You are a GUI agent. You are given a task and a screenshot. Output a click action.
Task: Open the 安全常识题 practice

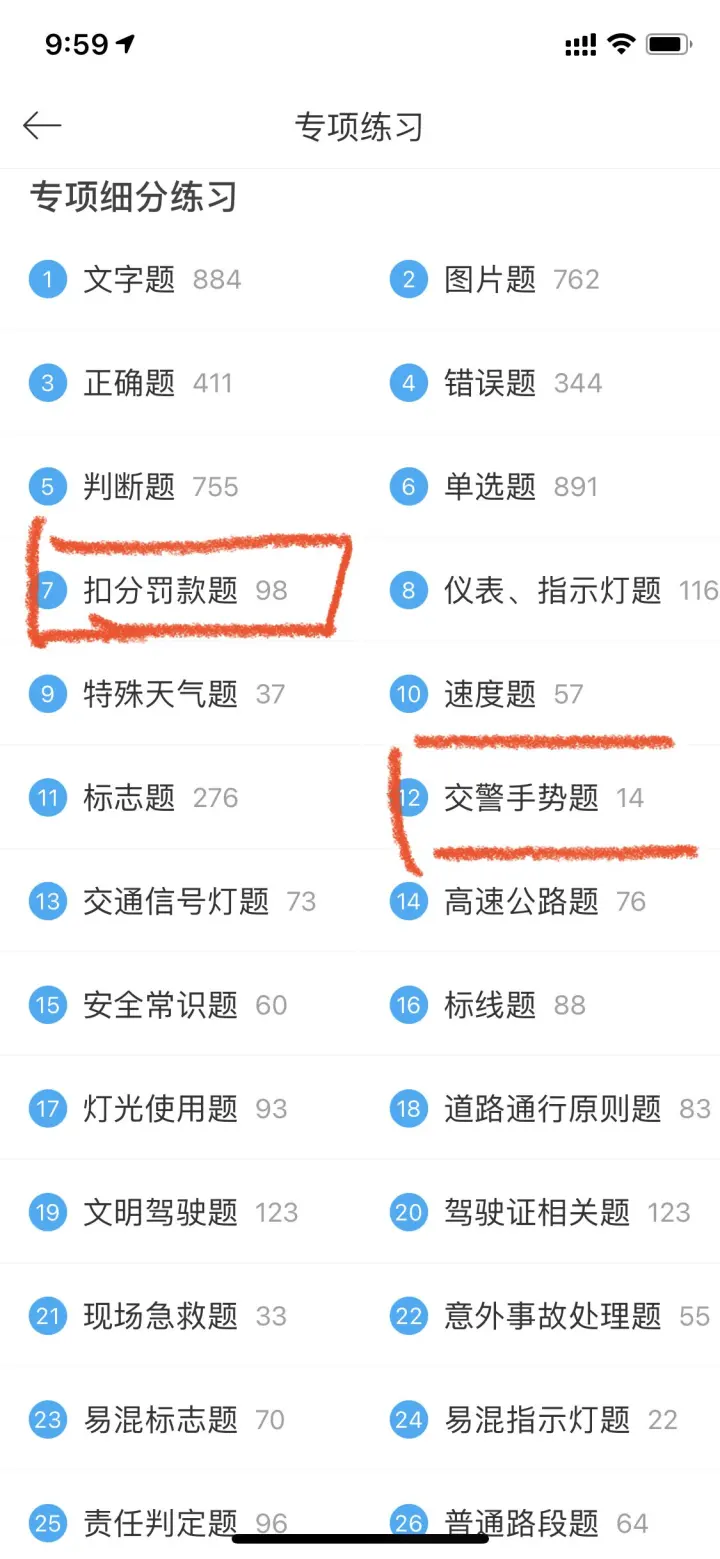click(180, 1005)
